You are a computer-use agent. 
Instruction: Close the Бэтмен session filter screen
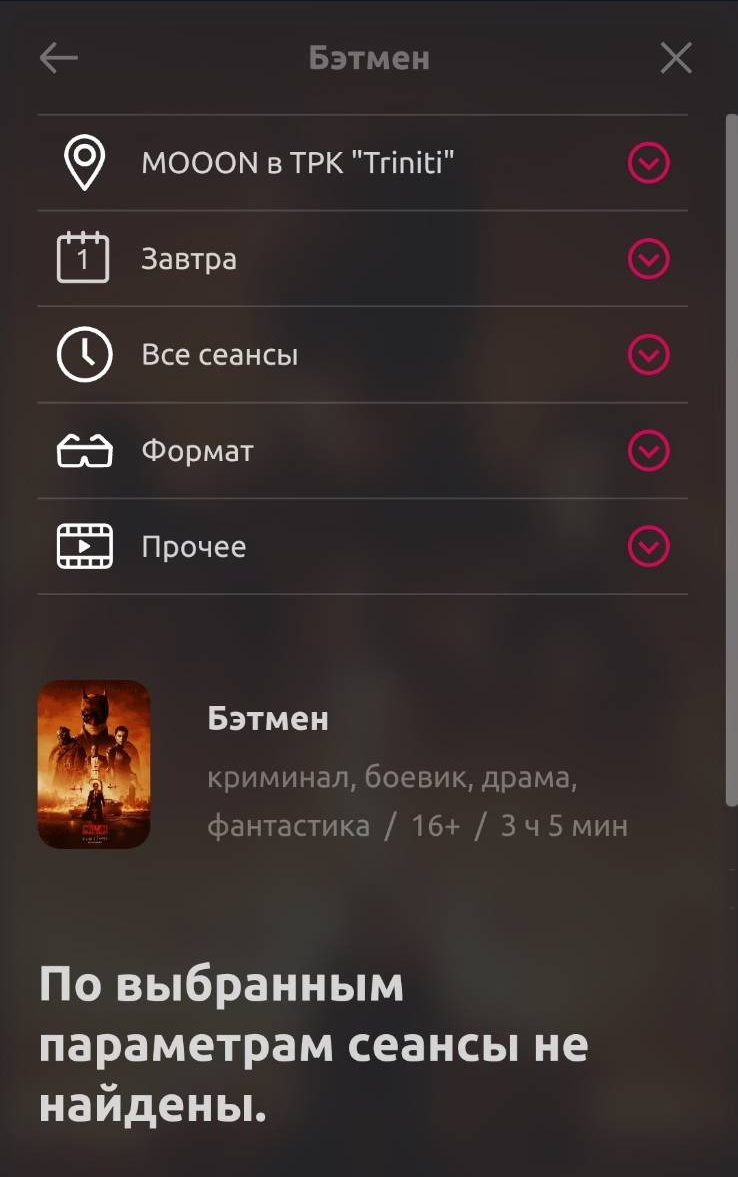pos(676,59)
